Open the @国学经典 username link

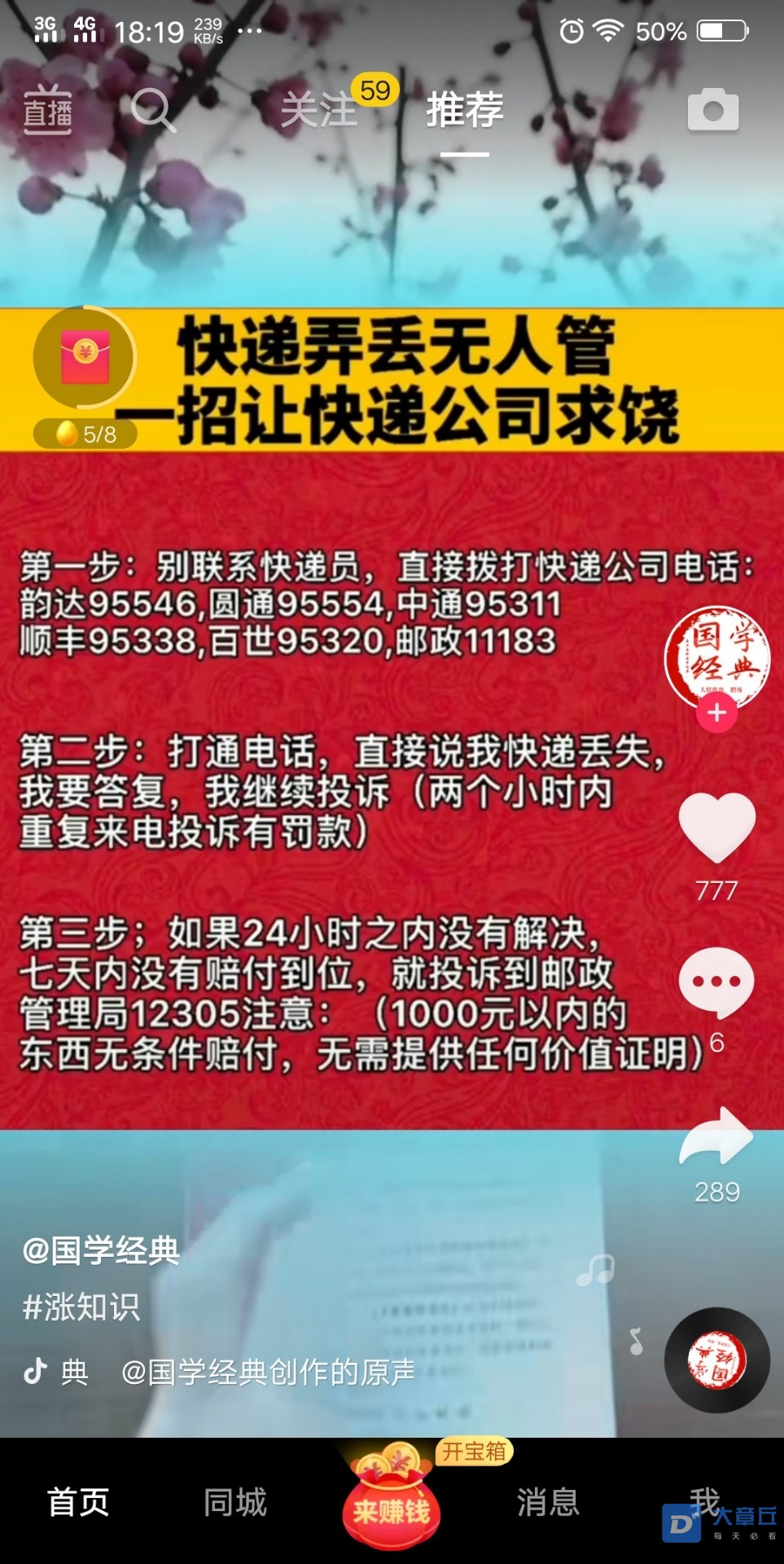click(101, 1250)
